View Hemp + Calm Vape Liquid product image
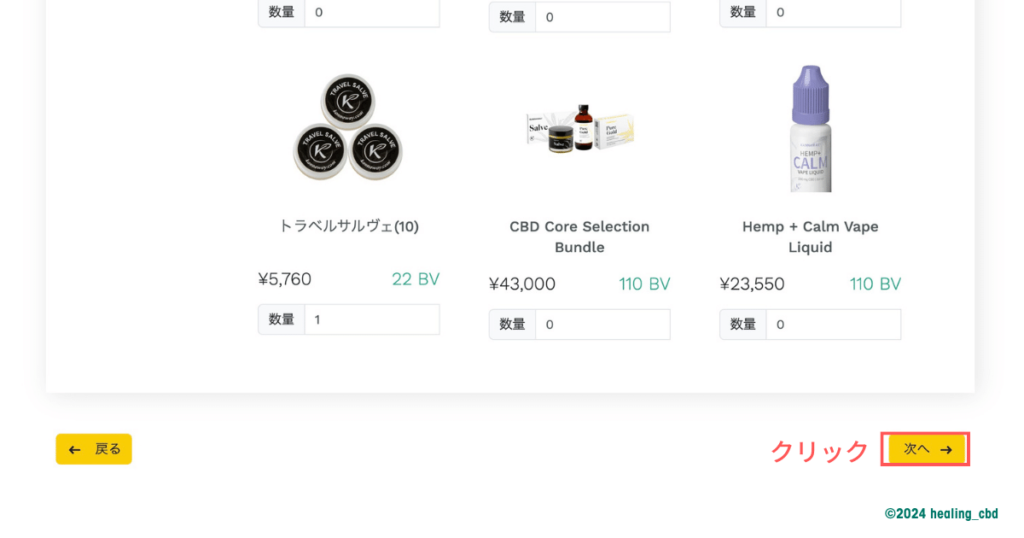 click(x=810, y=128)
